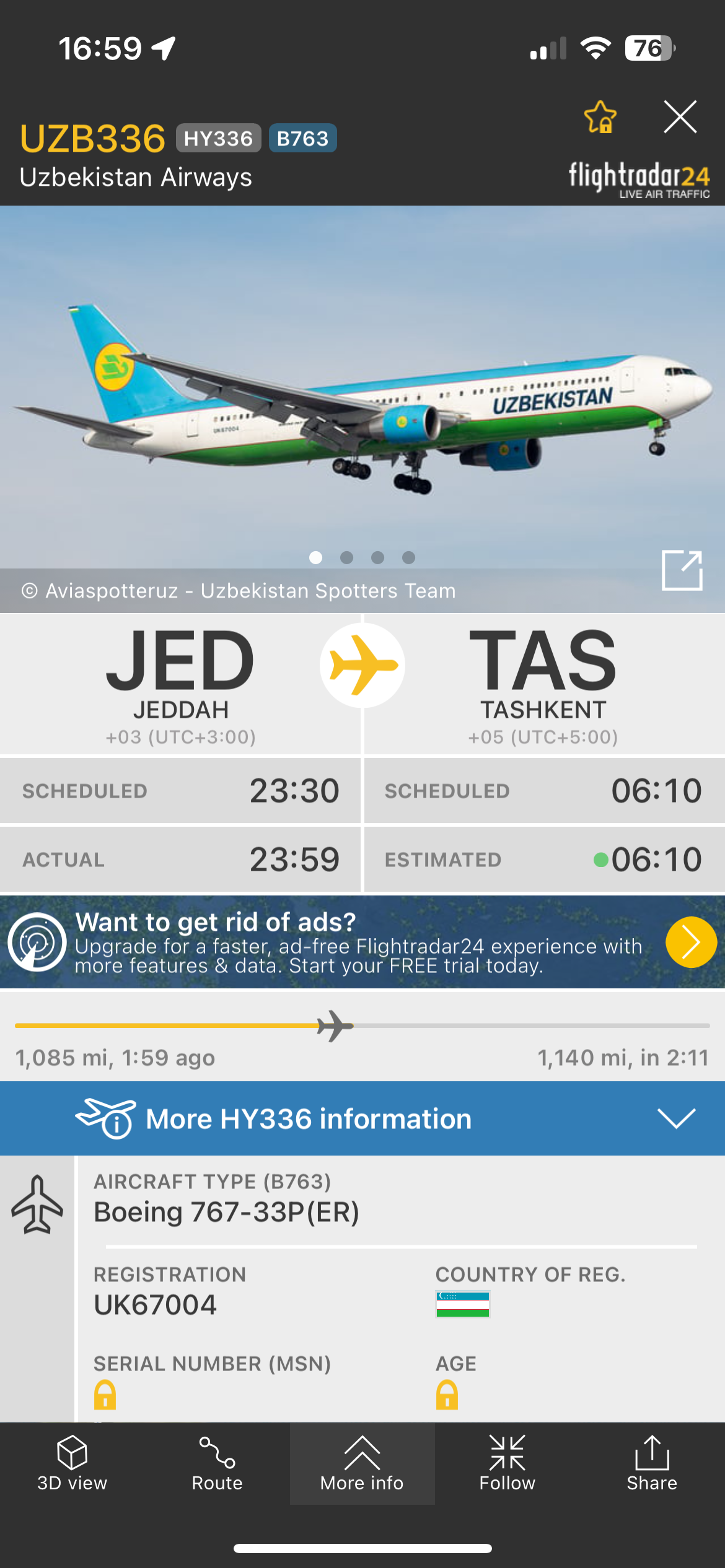Tap the More info toolbar button
Screen dimensions: 725x1568
click(362, 1464)
